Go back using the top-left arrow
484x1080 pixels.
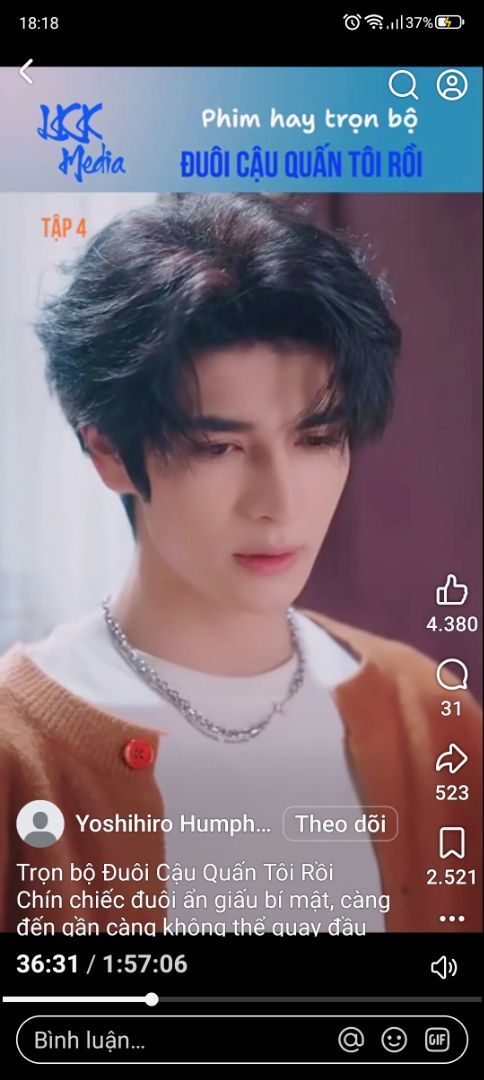26,72
